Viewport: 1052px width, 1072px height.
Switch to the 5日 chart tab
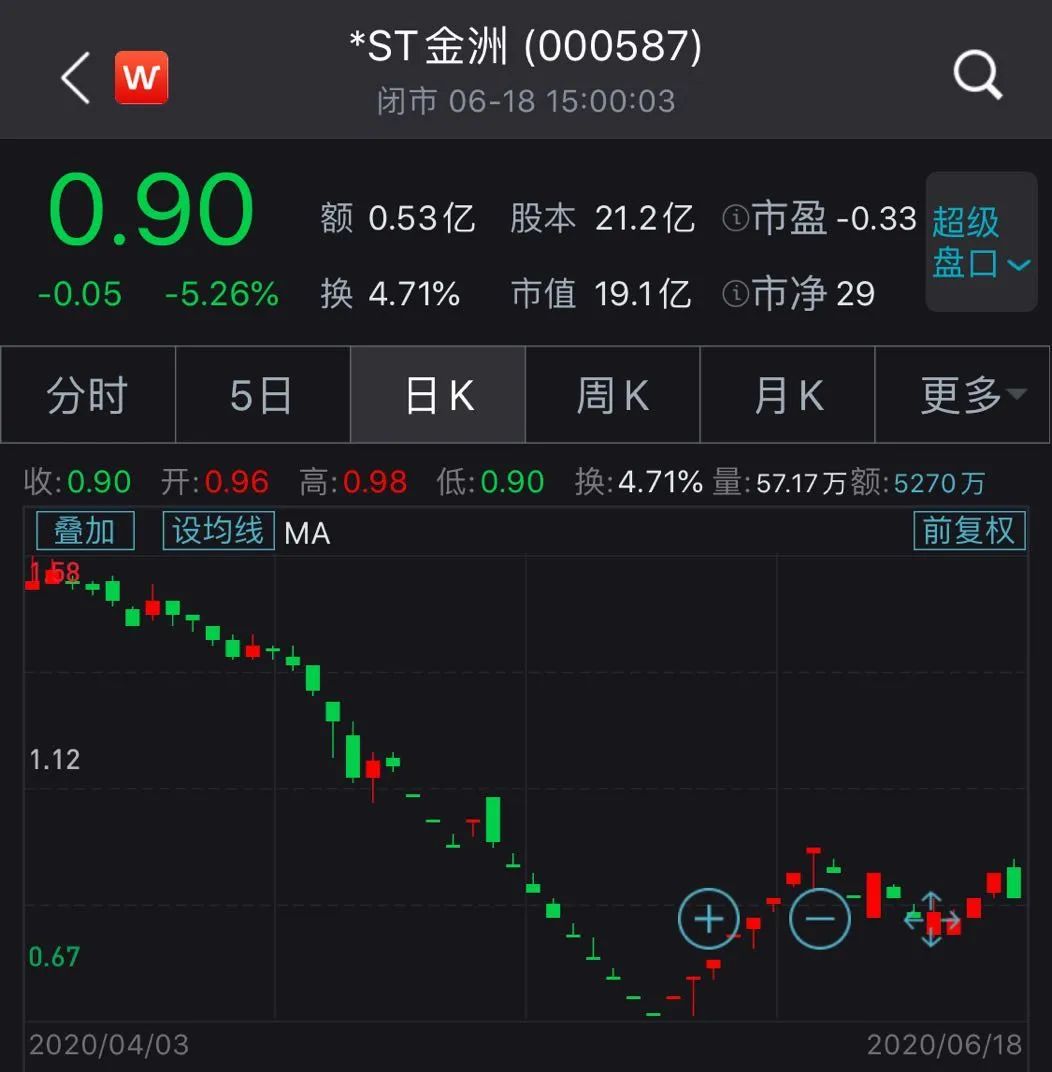262,396
